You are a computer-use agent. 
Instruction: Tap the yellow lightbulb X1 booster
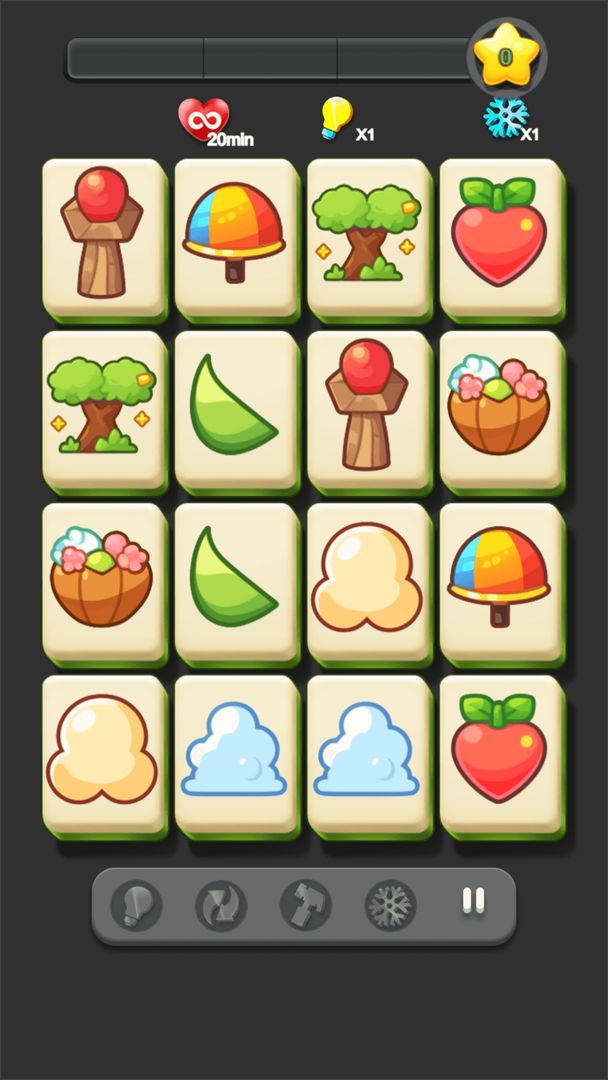[336, 120]
